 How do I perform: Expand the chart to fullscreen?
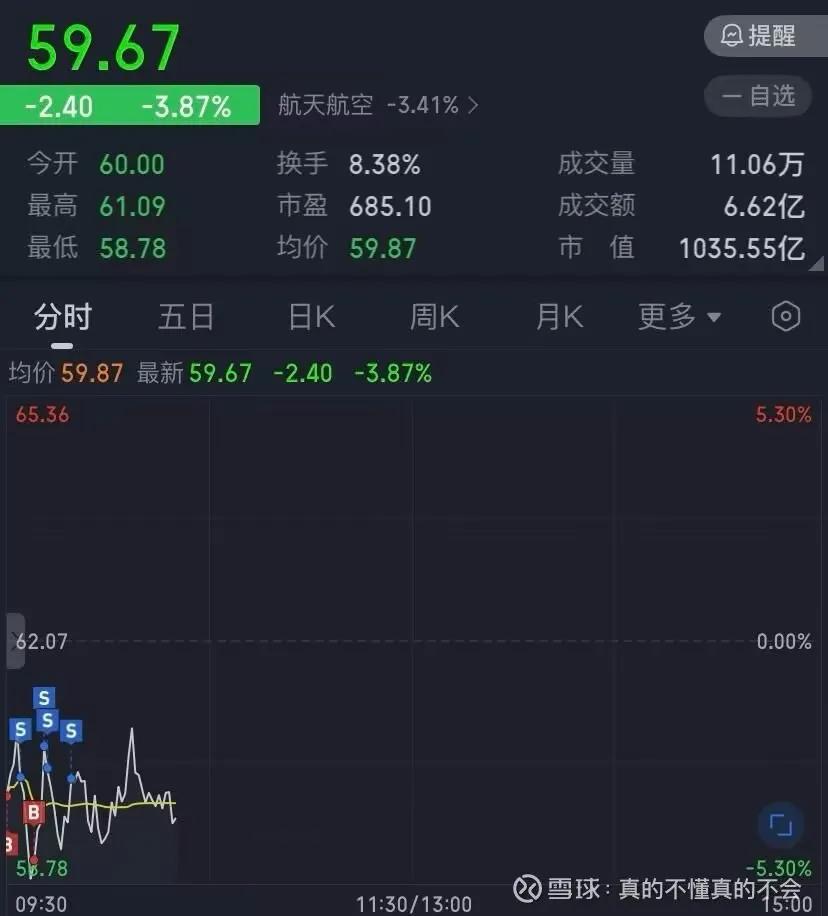[x=780, y=826]
